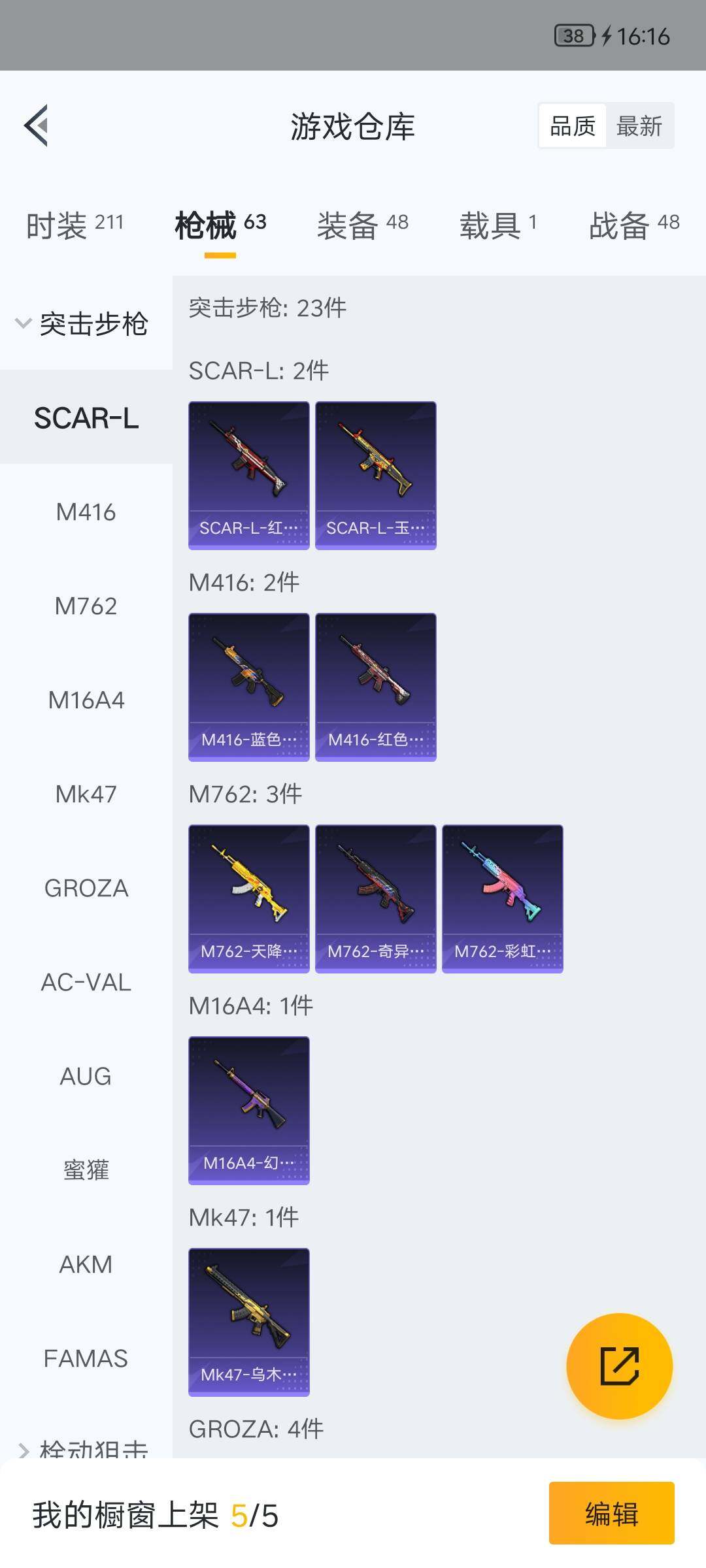Select AKM in the side list

[86, 1265]
